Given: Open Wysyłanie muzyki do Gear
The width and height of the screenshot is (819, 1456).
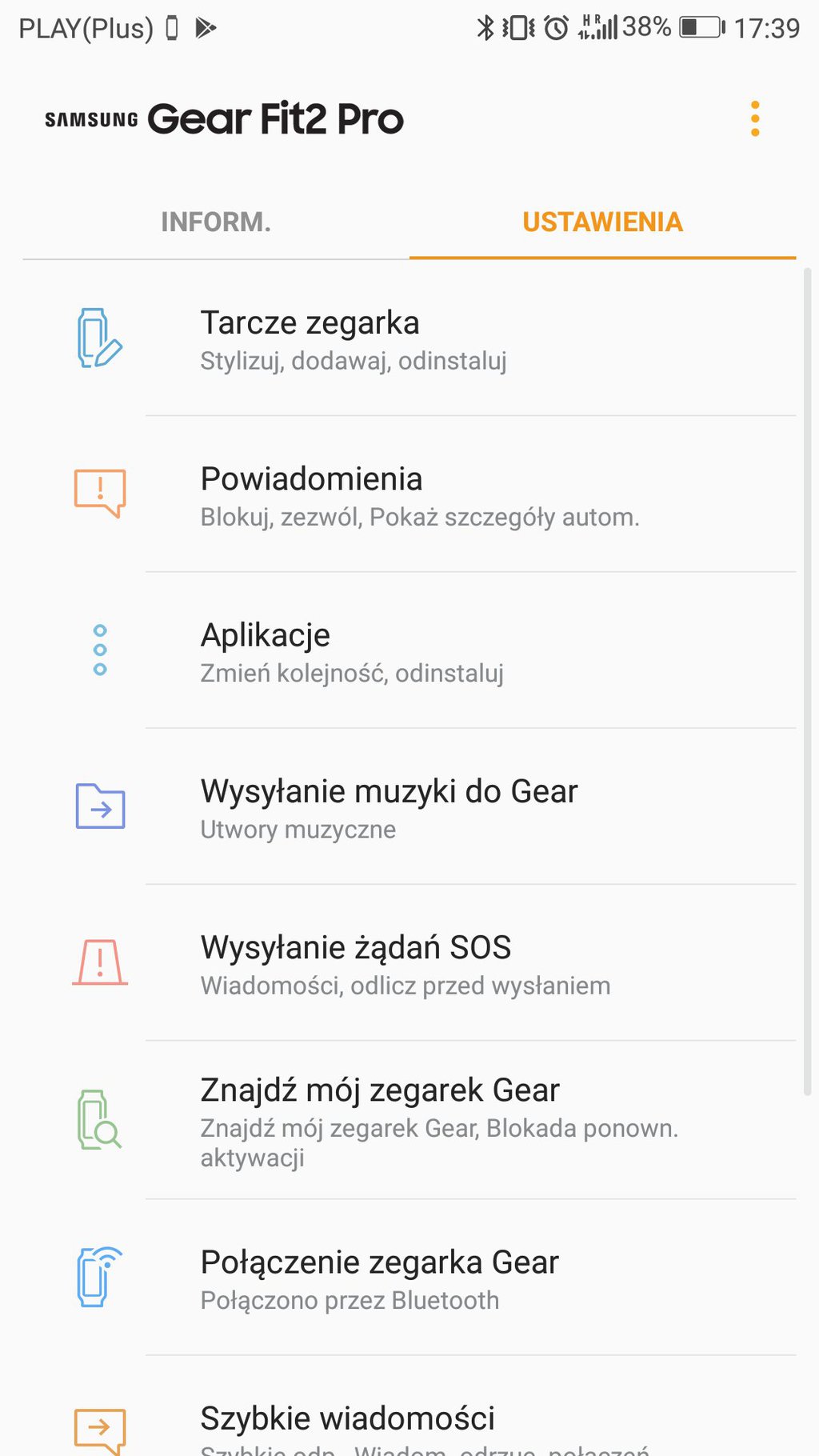Looking at the screenshot, I should (x=409, y=806).
